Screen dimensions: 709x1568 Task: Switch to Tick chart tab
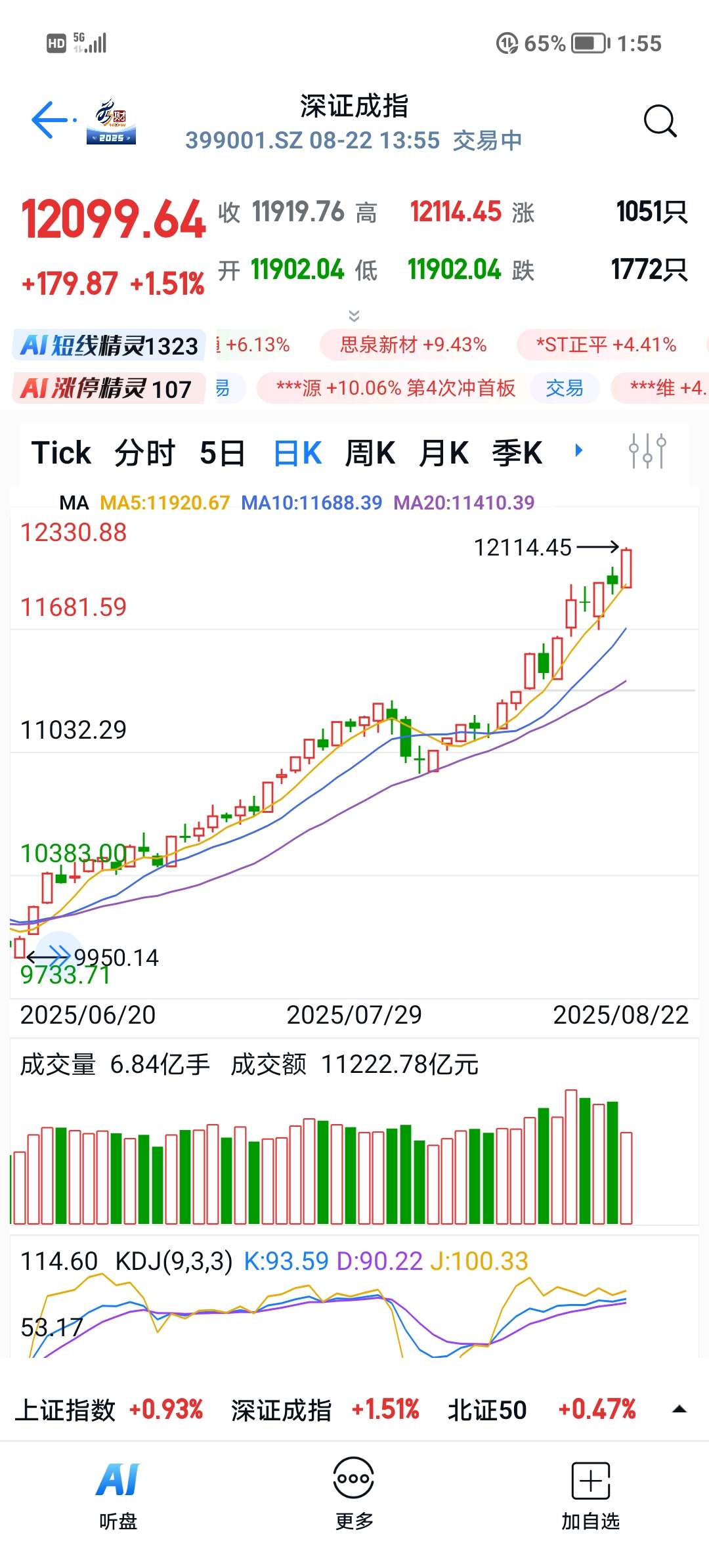61,453
